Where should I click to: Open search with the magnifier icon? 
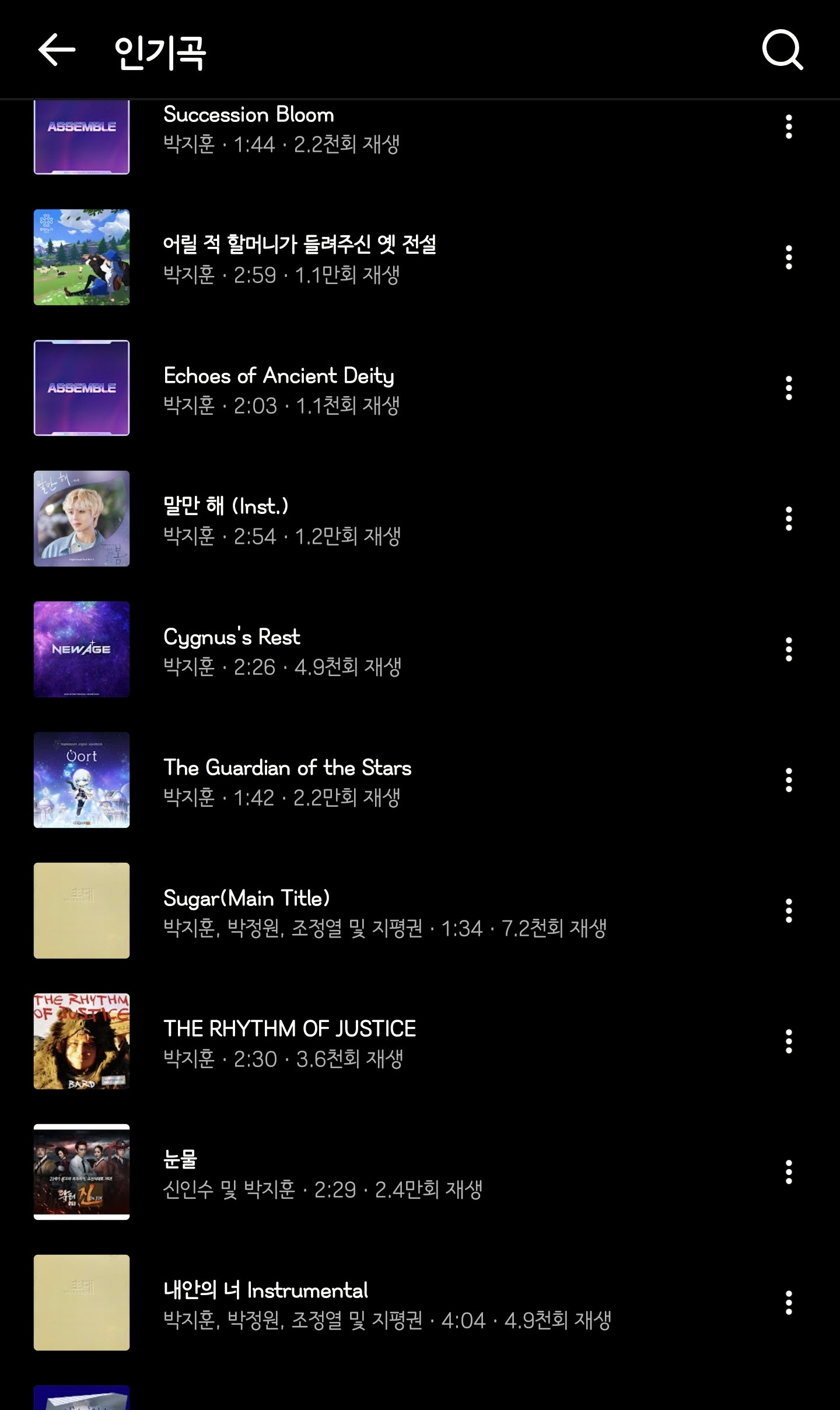(x=782, y=50)
